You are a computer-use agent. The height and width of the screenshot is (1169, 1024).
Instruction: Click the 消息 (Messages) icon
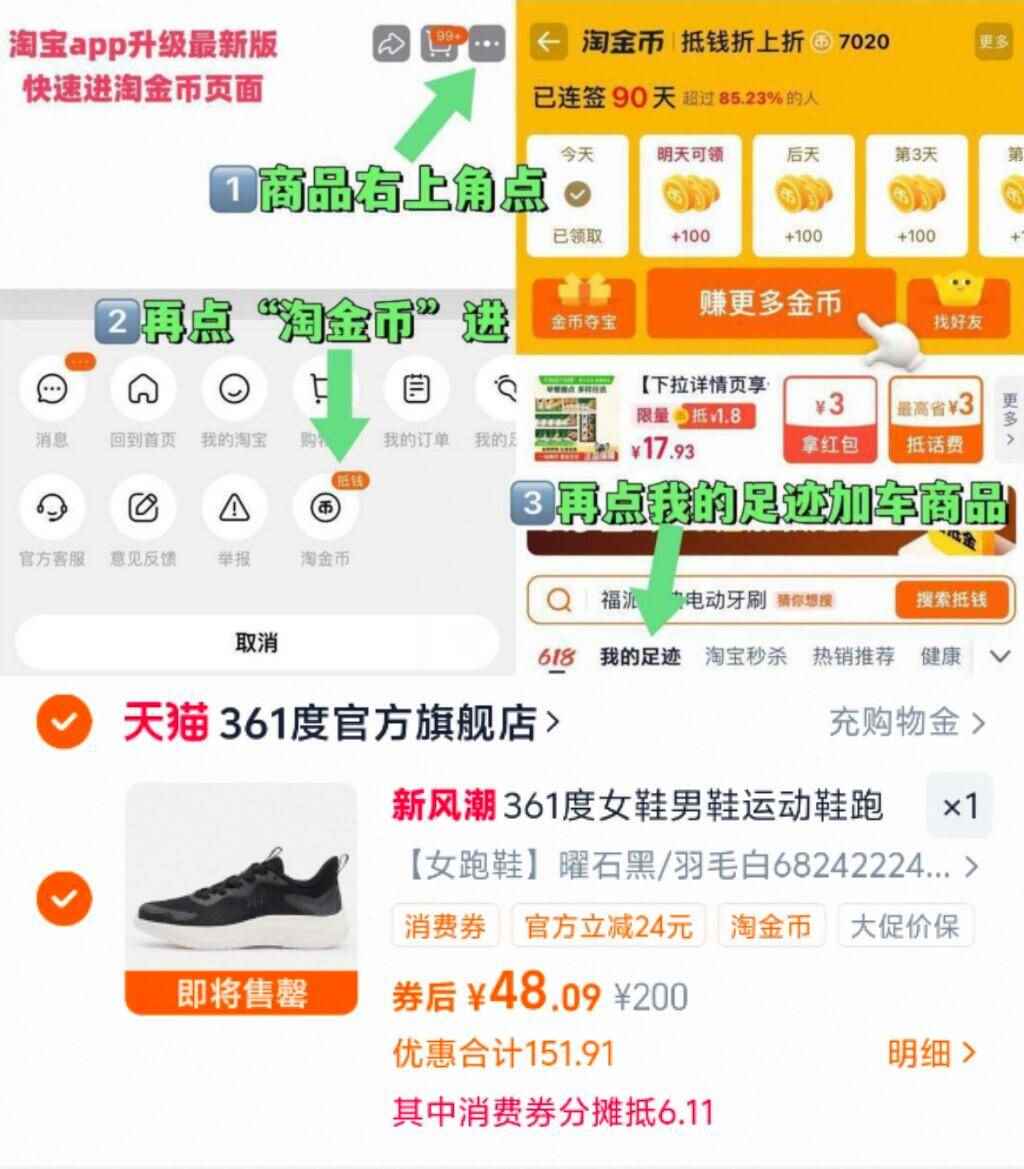coord(52,390)
